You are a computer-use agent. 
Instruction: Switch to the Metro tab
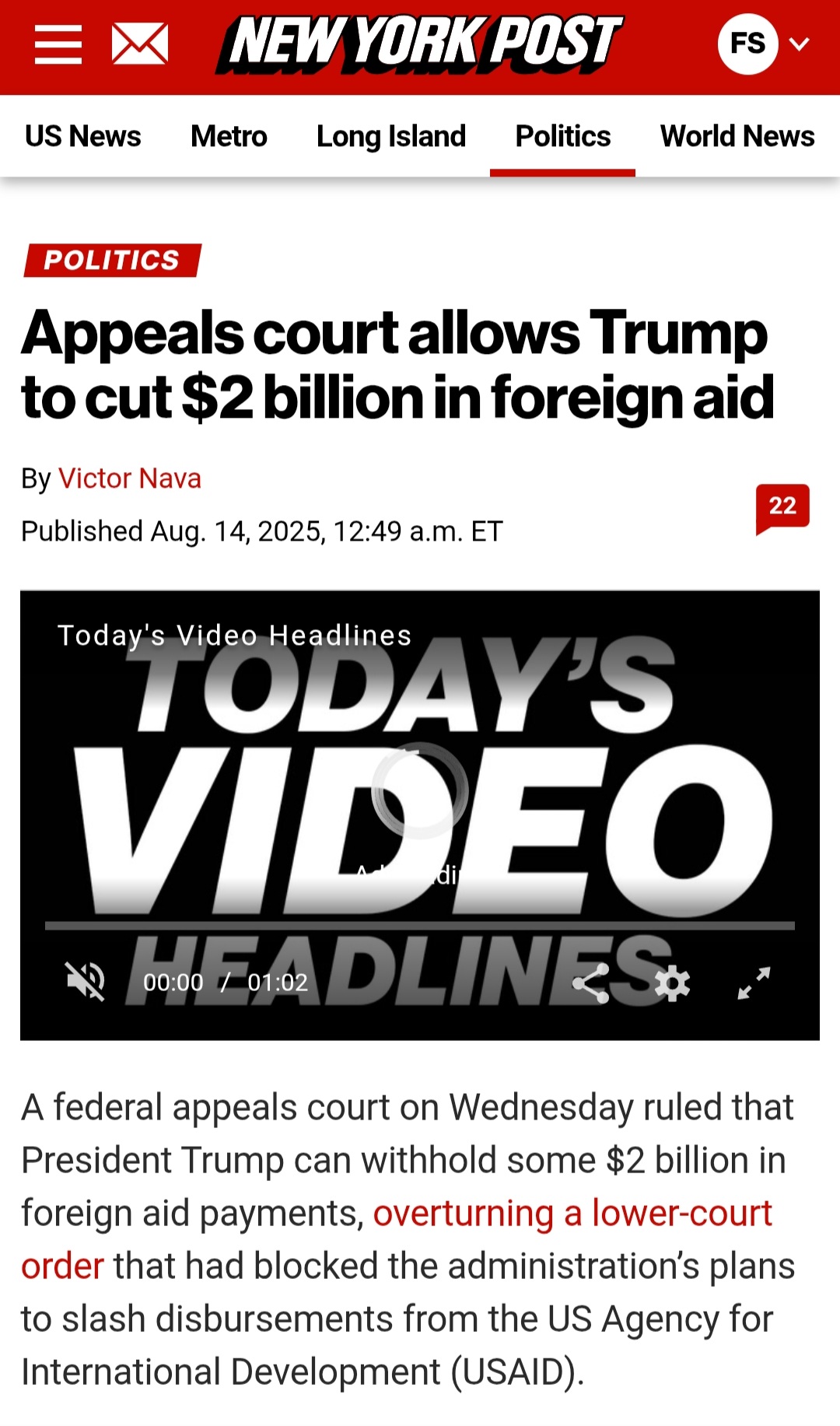coord(229,136)
